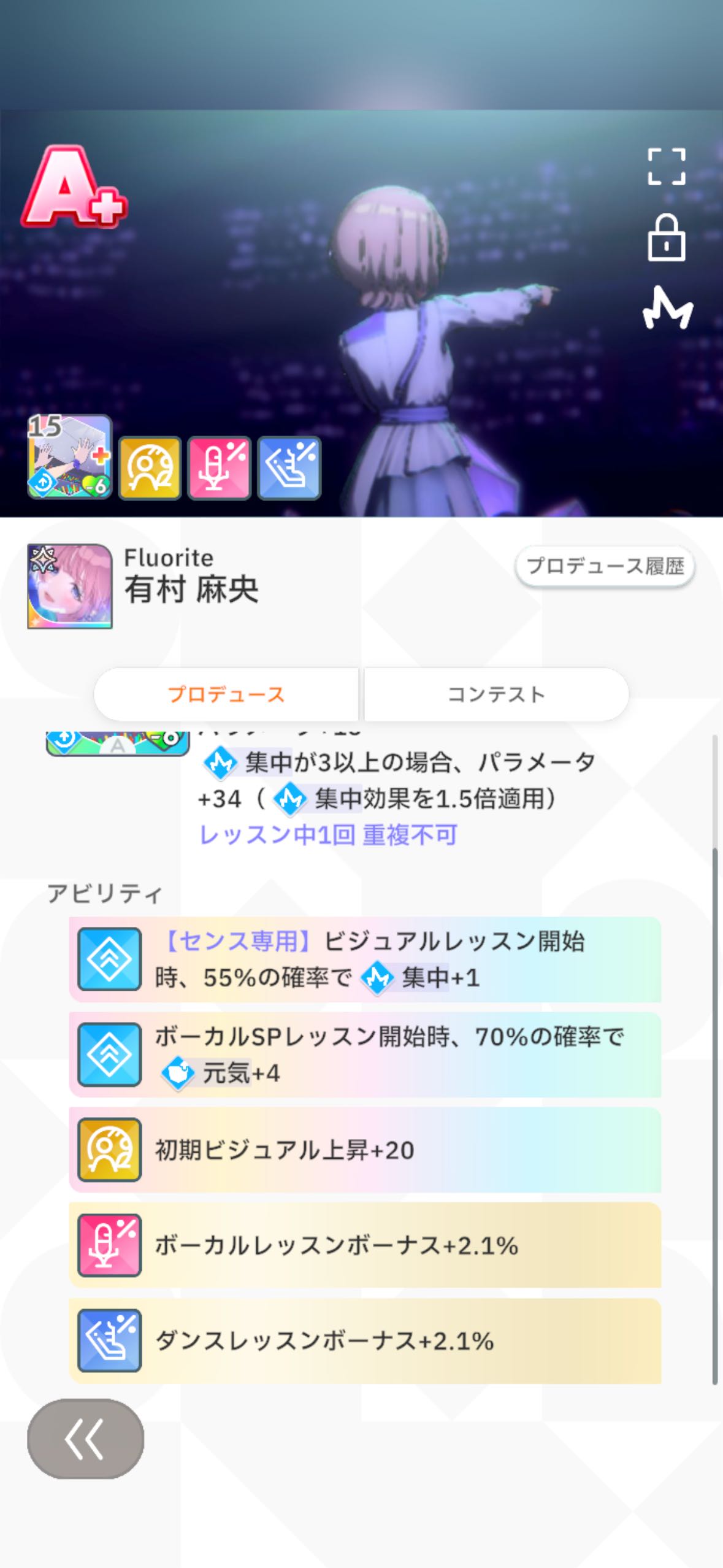Tap the squiggle icon below the lock
Image resolution: width=723 pixels, height=1568 pixels.
click(667, 308)
